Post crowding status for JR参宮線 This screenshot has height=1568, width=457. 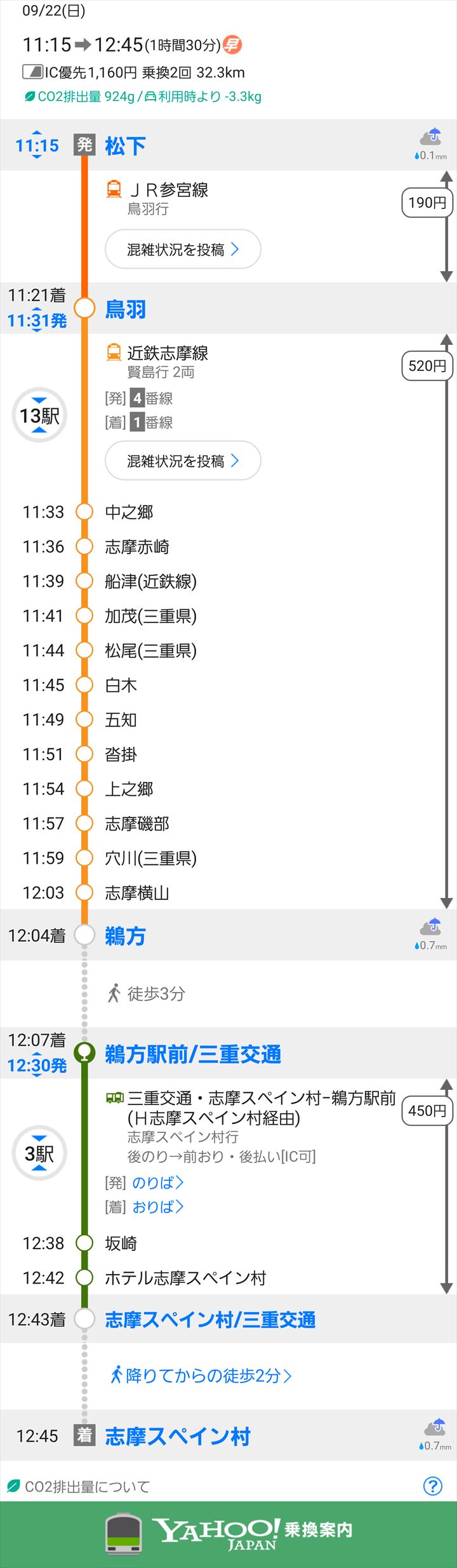coord(183,250)
